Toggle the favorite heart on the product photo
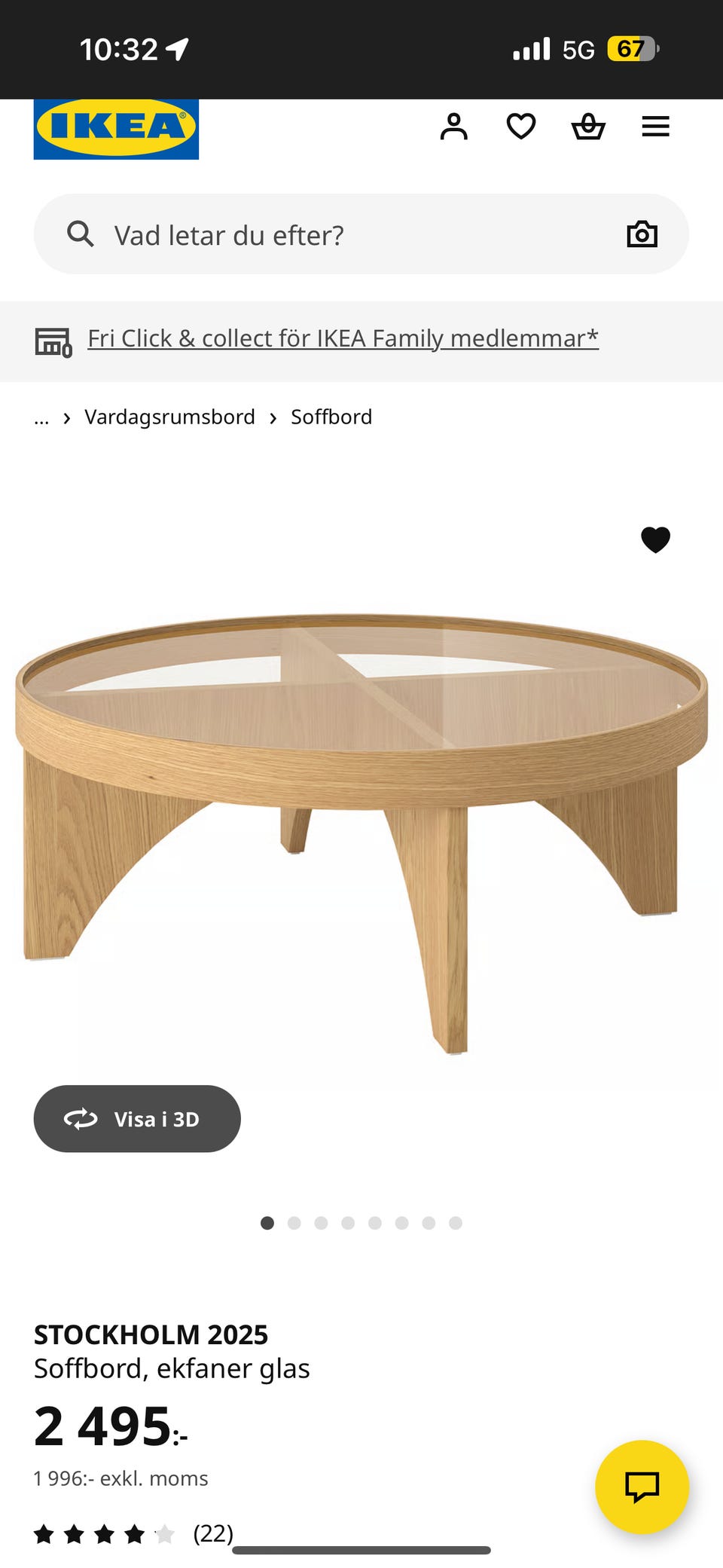Viewport: 723px width, 1568px height. (x=655, y=539)
